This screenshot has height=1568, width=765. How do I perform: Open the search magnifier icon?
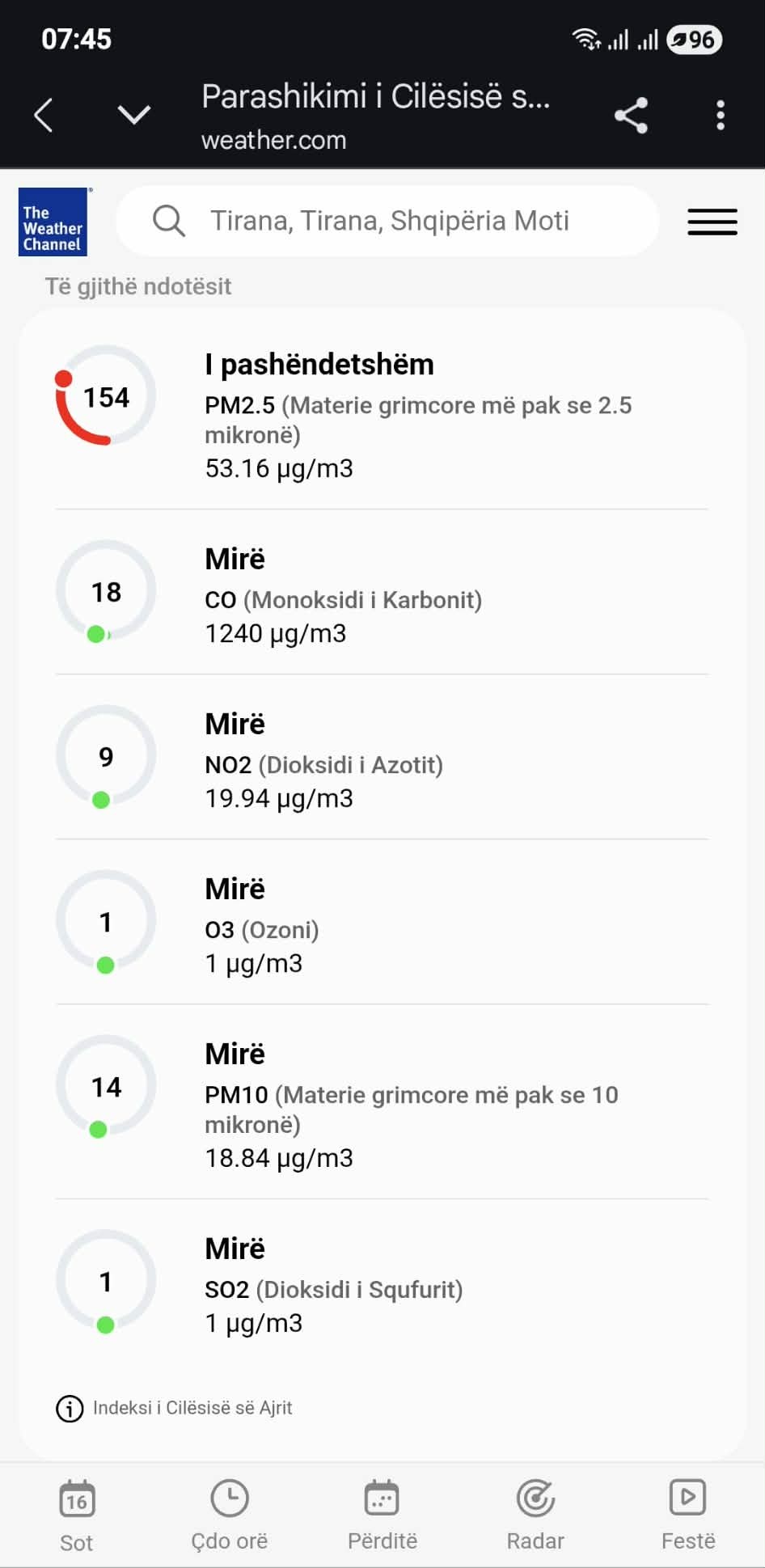(169, 220)
